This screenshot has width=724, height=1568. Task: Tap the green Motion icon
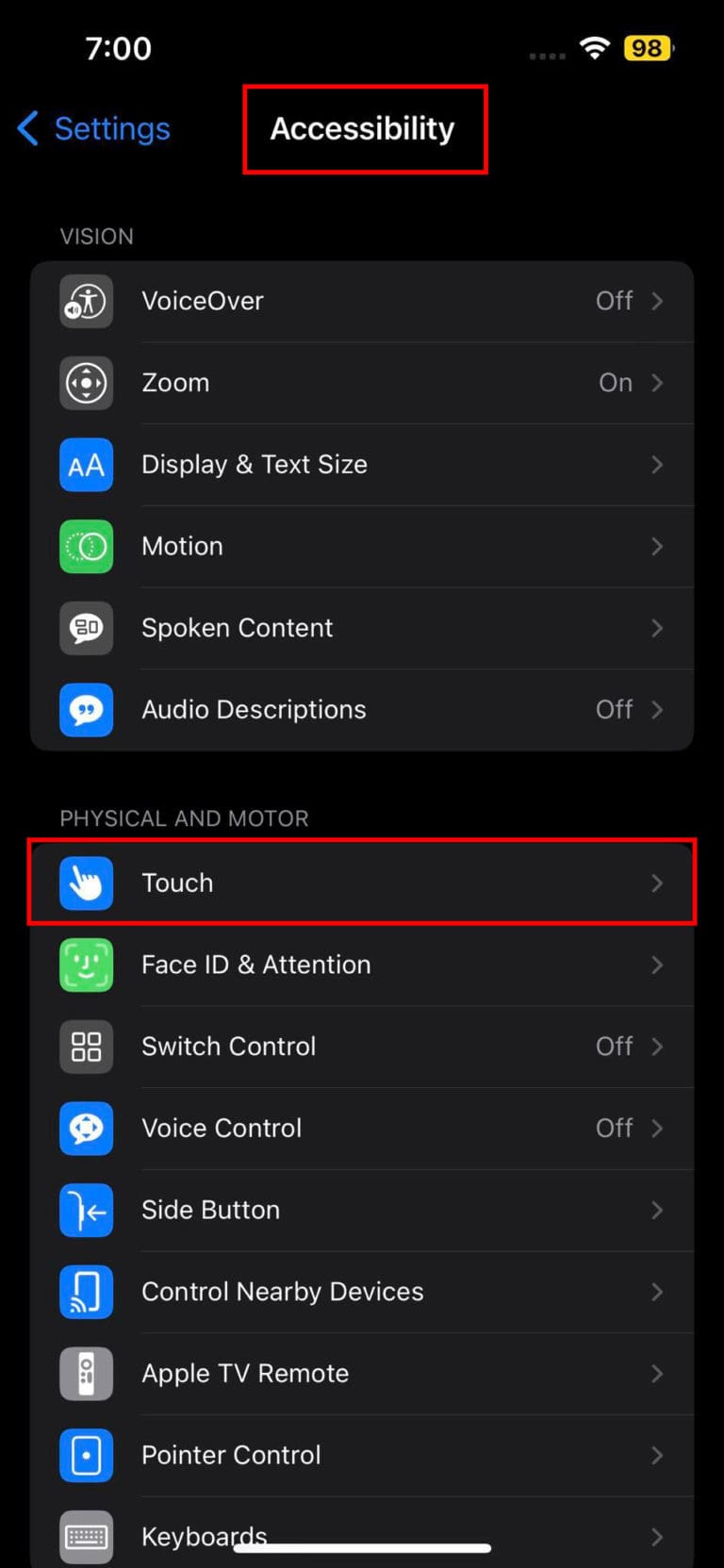coord(86,547)
